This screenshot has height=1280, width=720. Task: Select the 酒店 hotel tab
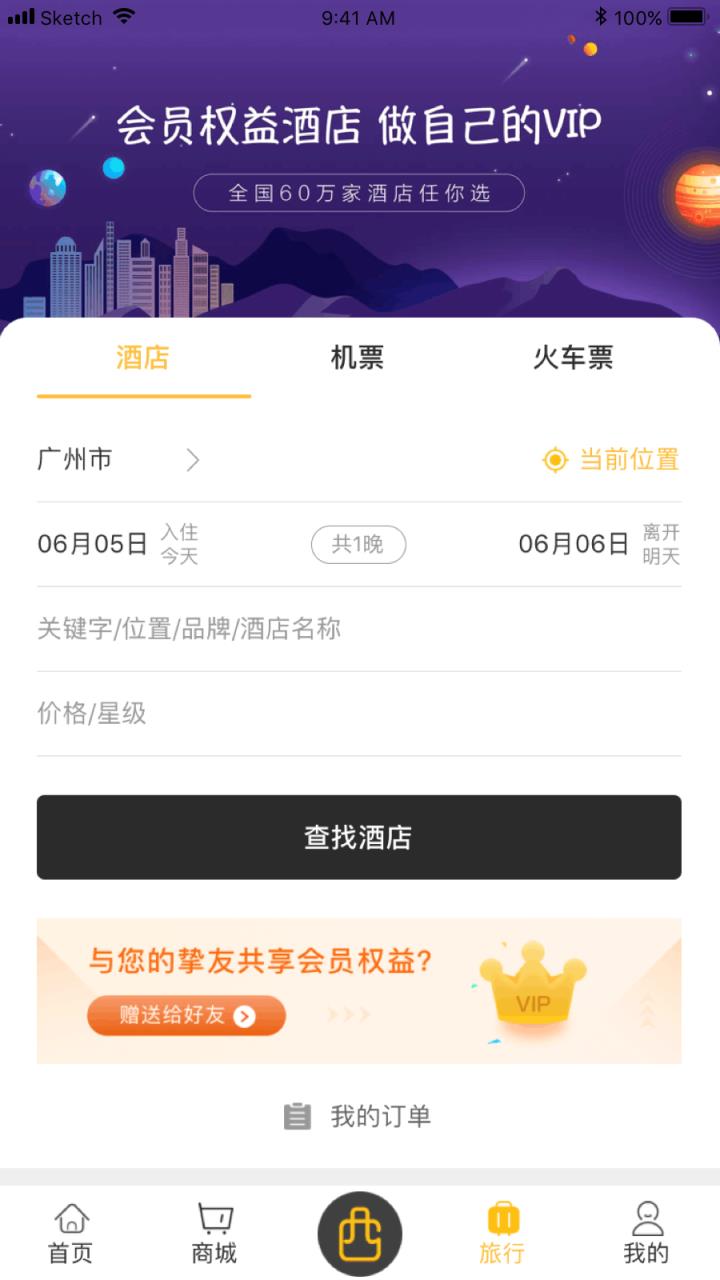[x=143, y=357]
